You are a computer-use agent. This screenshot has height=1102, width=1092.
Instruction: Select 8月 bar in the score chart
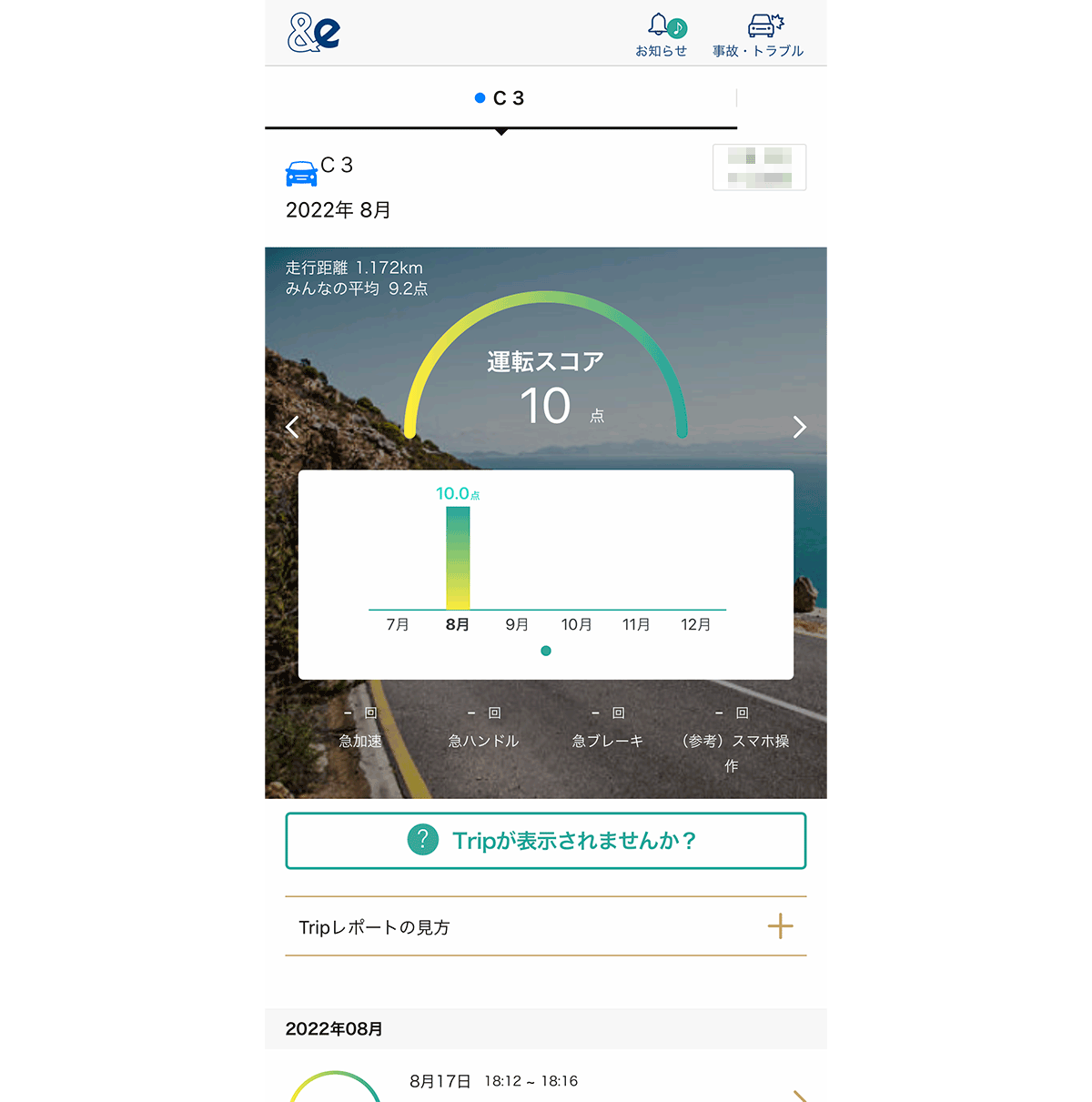(458, 558)
